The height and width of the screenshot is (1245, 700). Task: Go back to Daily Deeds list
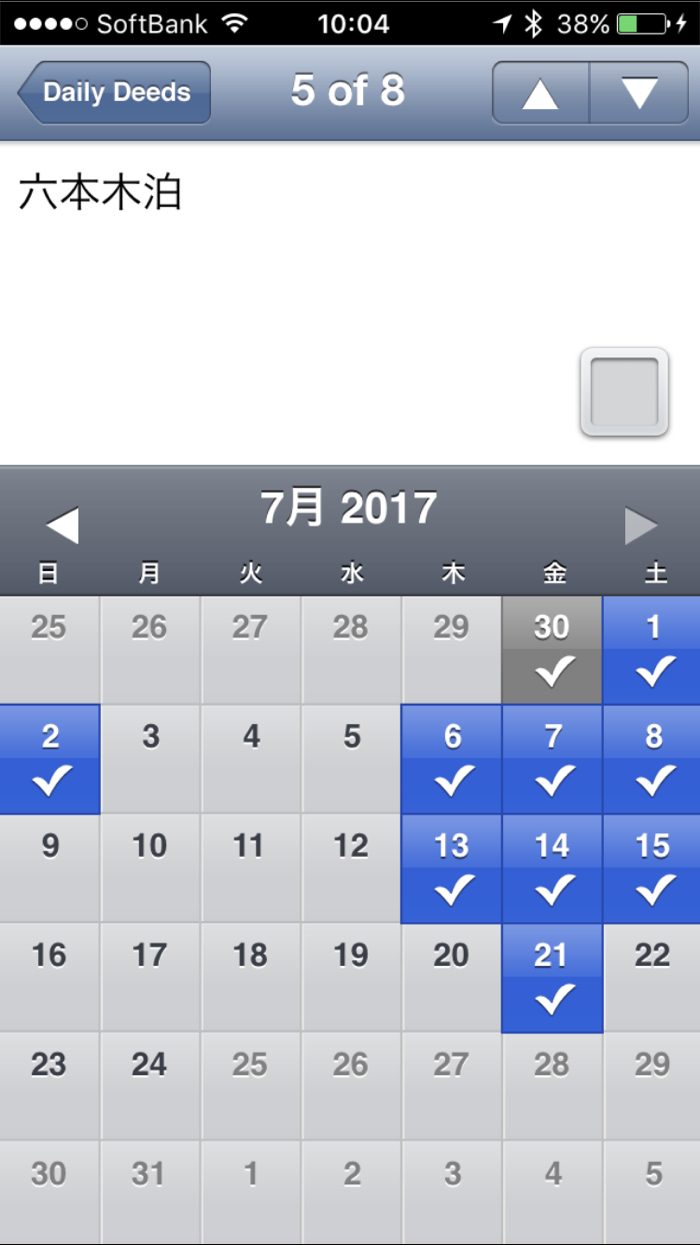tap(114, 92)
